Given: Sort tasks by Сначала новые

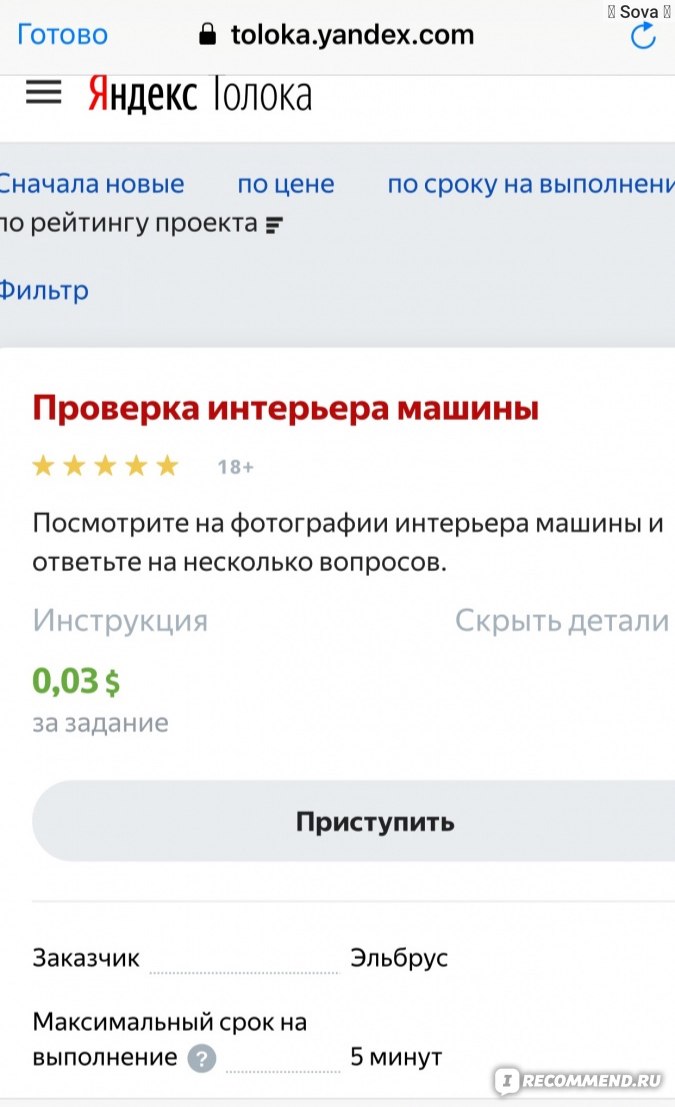Looking at the screenshot, I should pyautogui.click(x=91, y=184).
